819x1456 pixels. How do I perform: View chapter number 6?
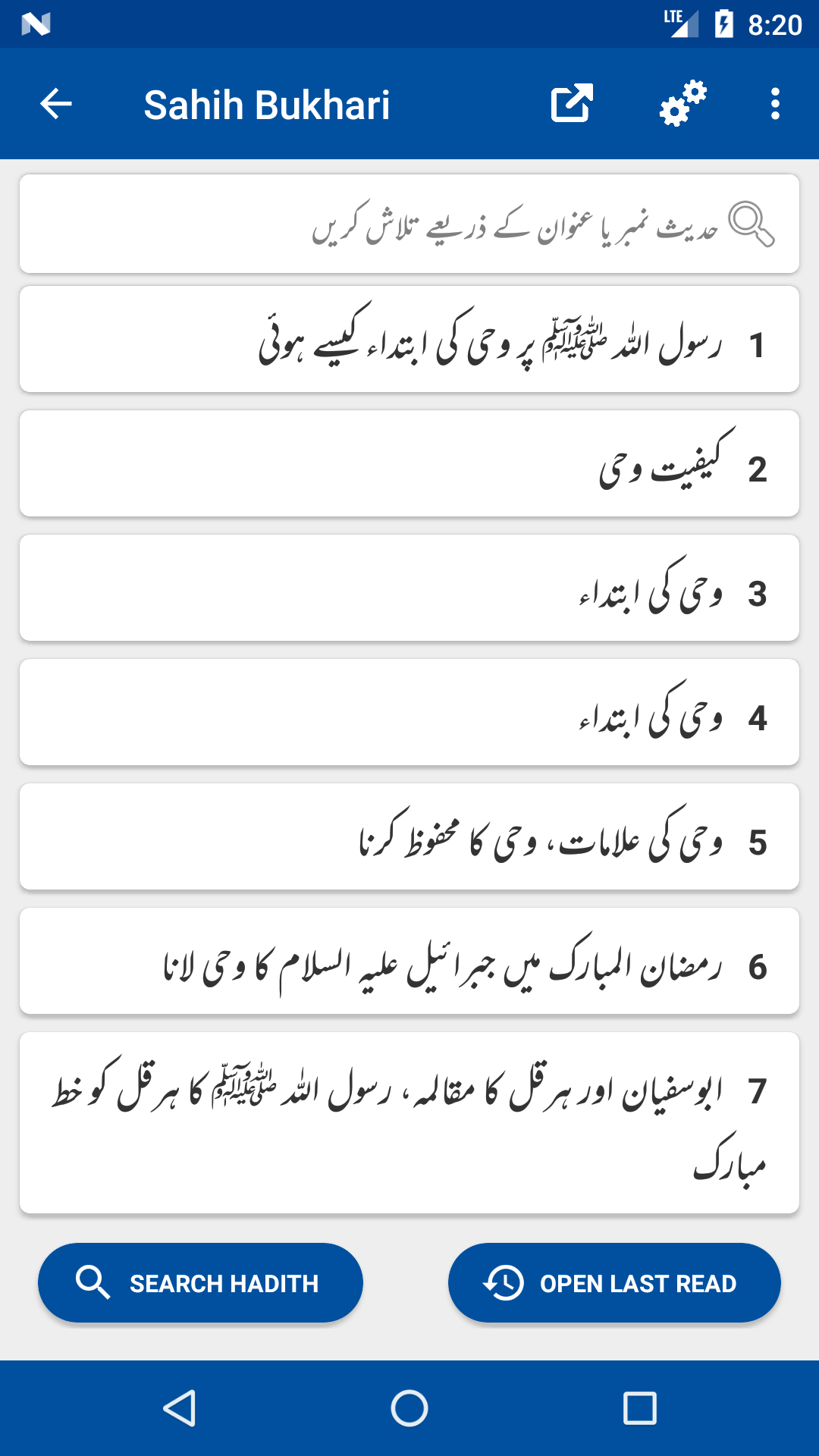tap(409, 961)
